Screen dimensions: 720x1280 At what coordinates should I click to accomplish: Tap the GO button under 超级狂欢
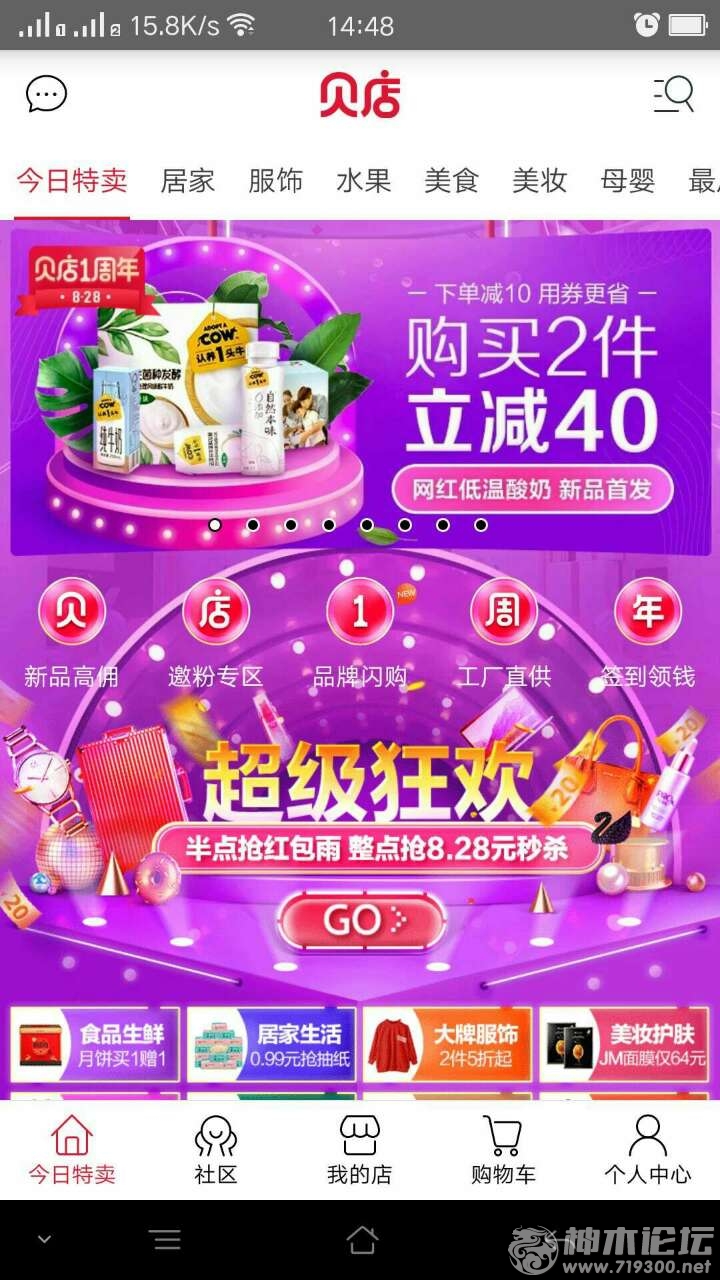coord(362,920)
